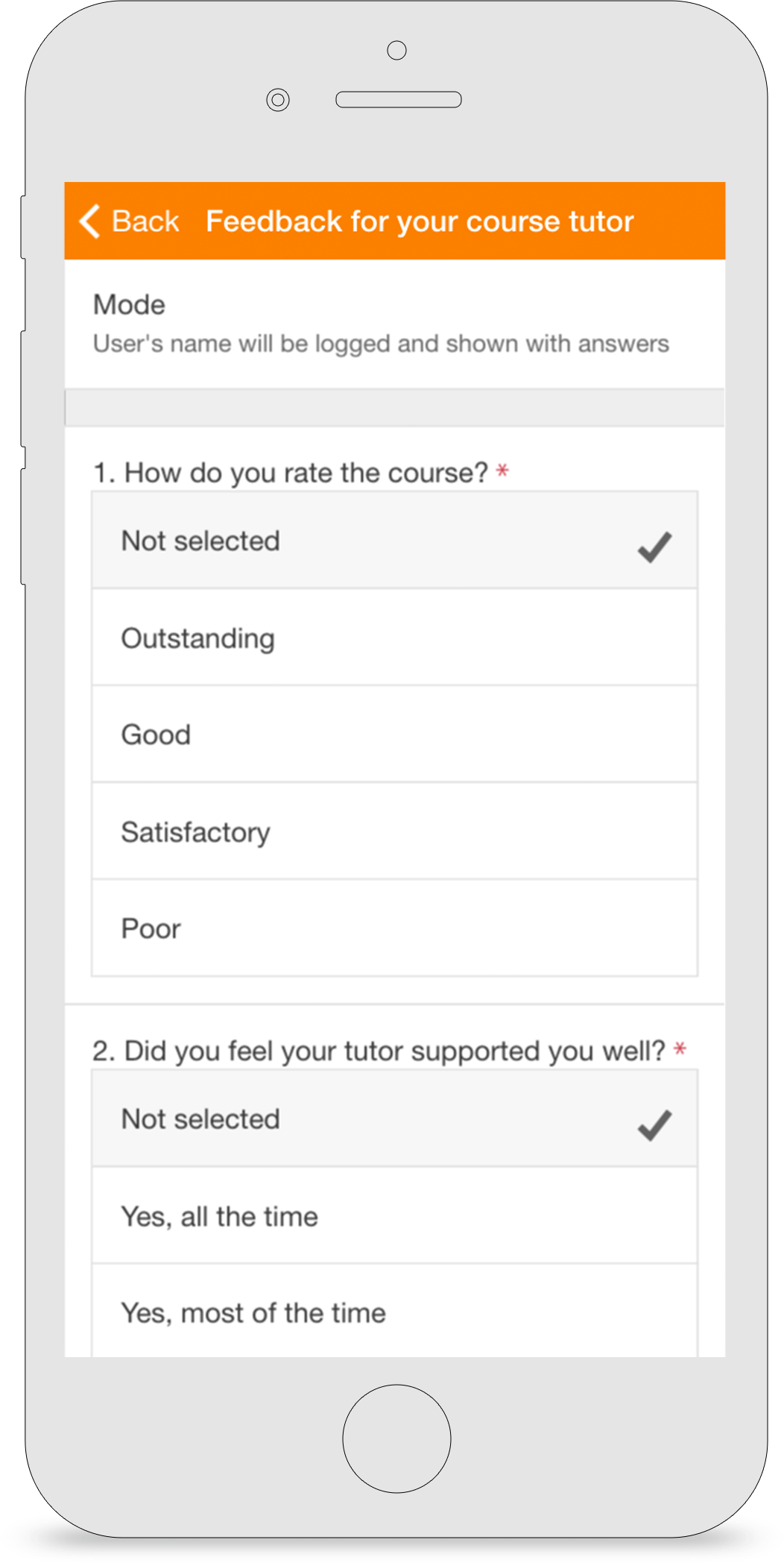Viewport: 784px width, 1563px height.
Task: Click "User's name will be logged" description text
Action: pos(380,343)
